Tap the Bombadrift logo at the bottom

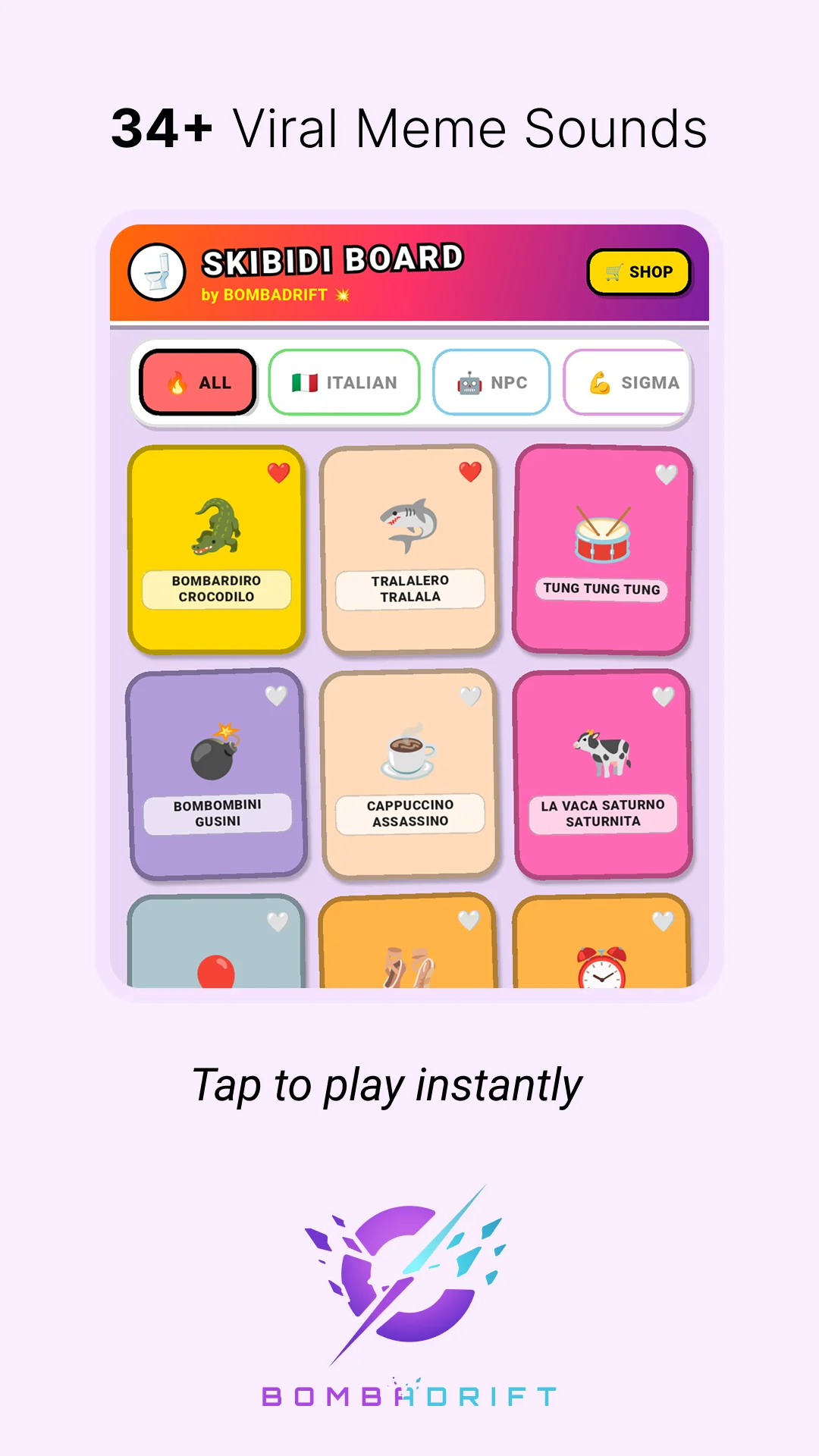click(409, 1274)
